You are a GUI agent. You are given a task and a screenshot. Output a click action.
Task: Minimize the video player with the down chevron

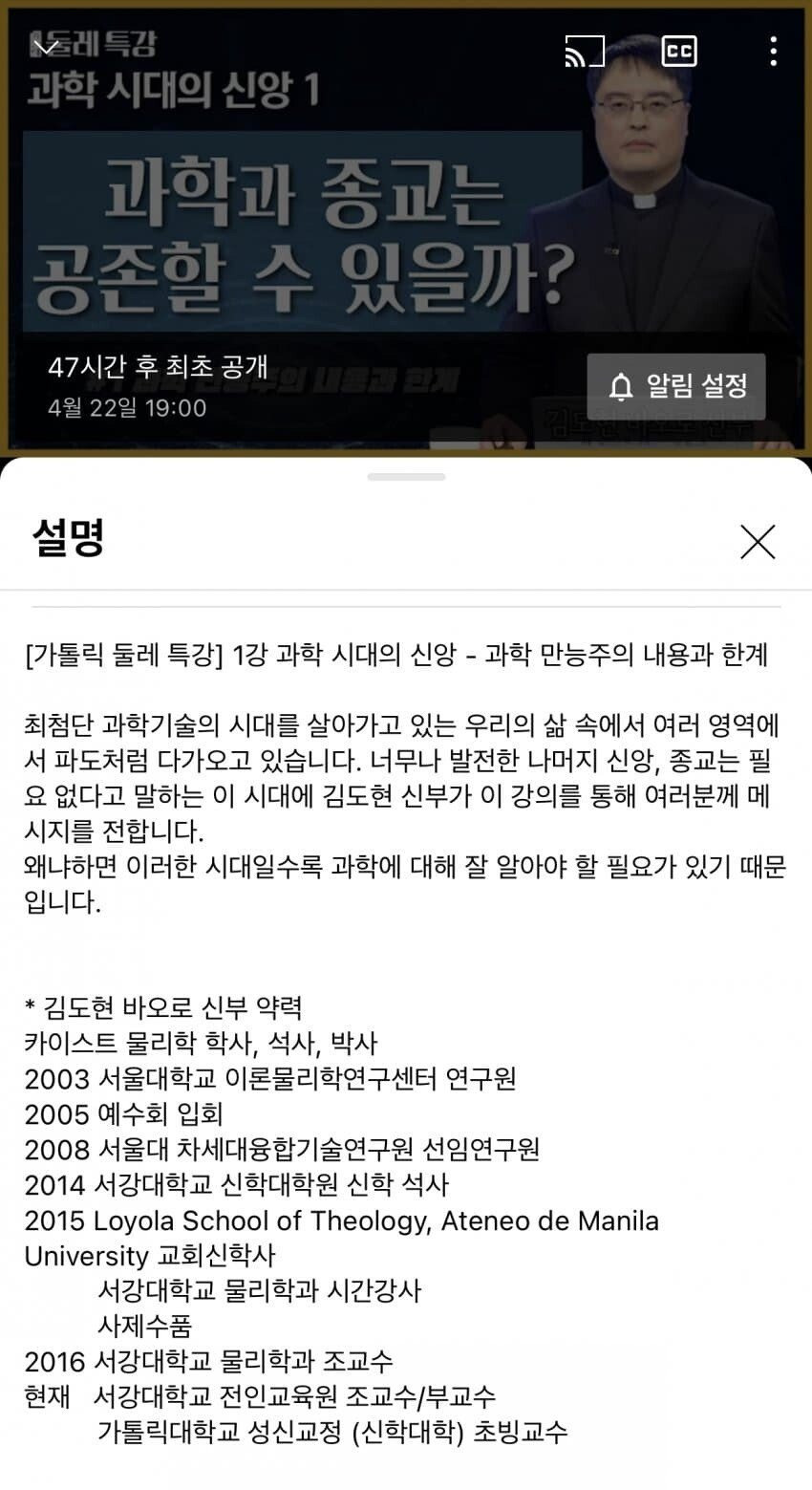pos(45,48)
